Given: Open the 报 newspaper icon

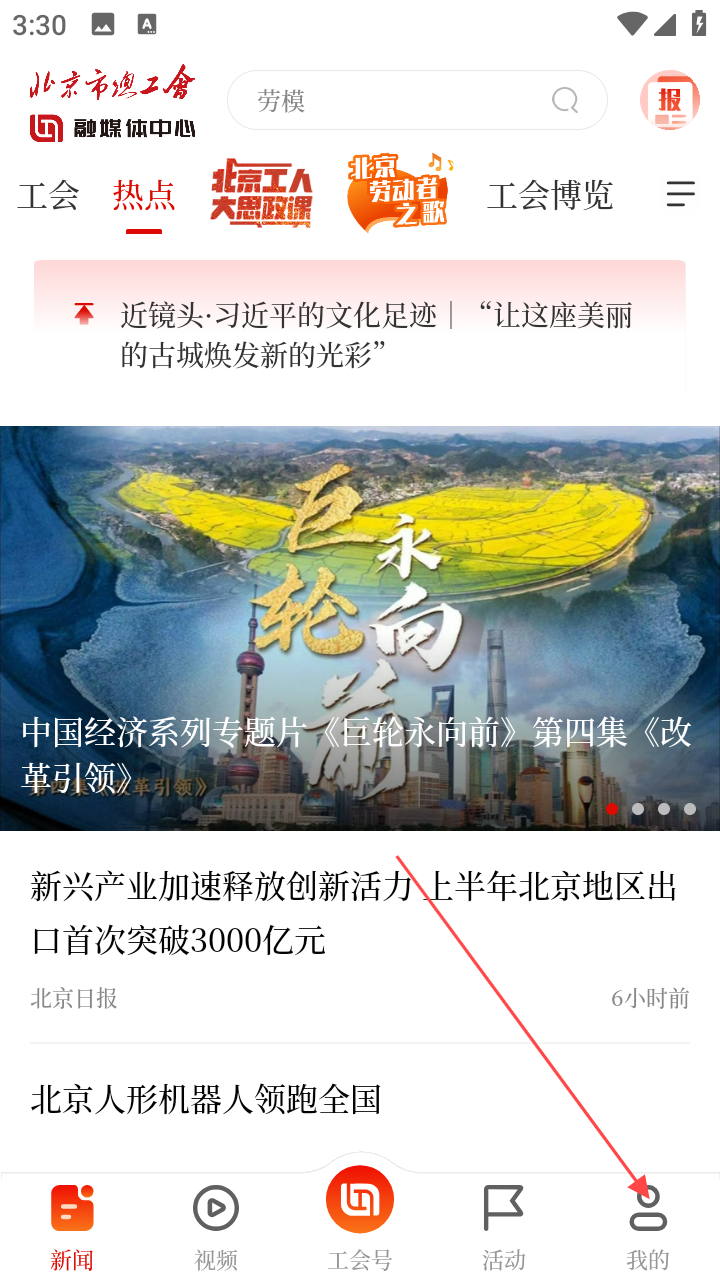Looking at the screenshot, I should (669, 100).
